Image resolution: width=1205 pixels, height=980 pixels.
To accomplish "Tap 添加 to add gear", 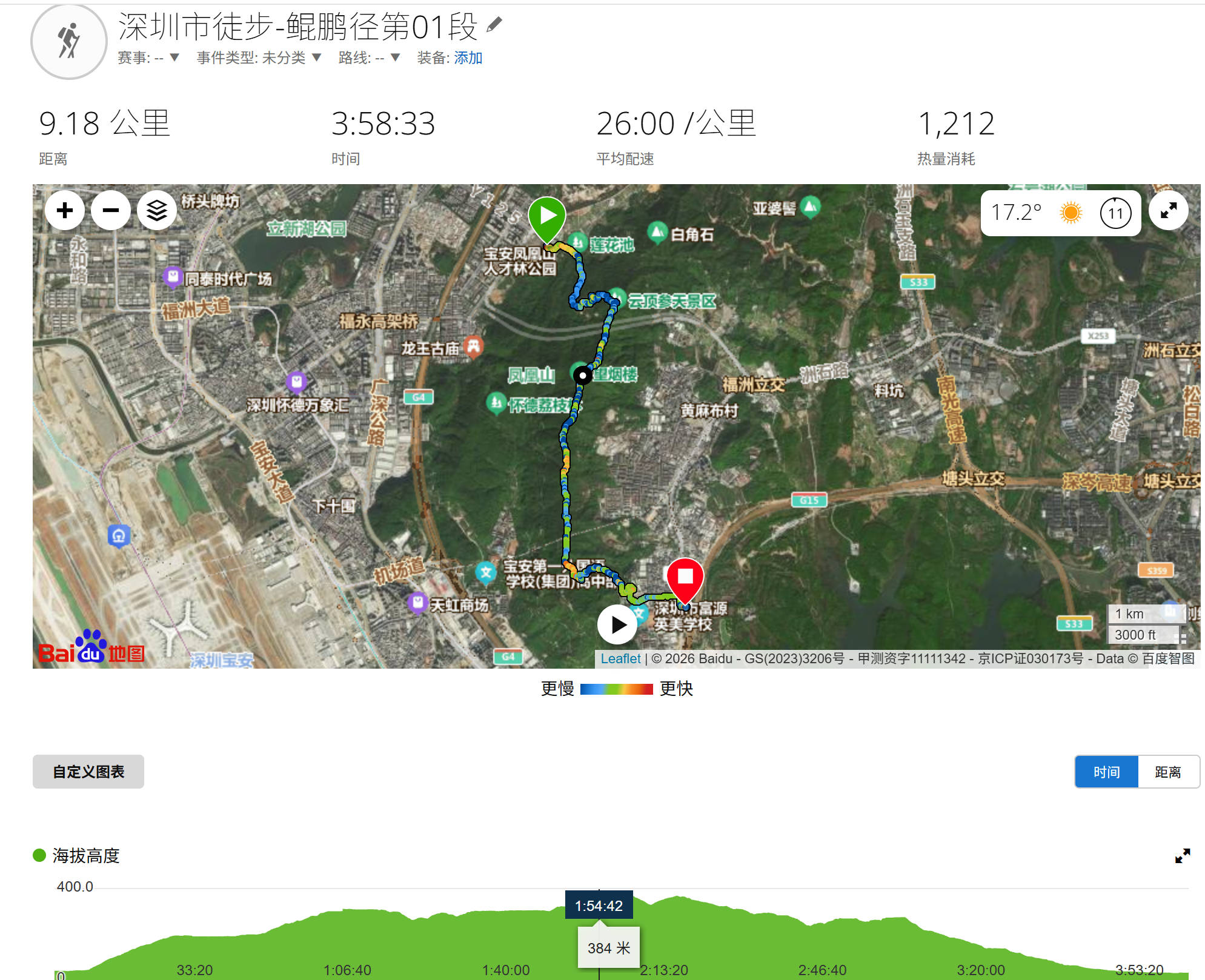I will [x=468, y=58].
